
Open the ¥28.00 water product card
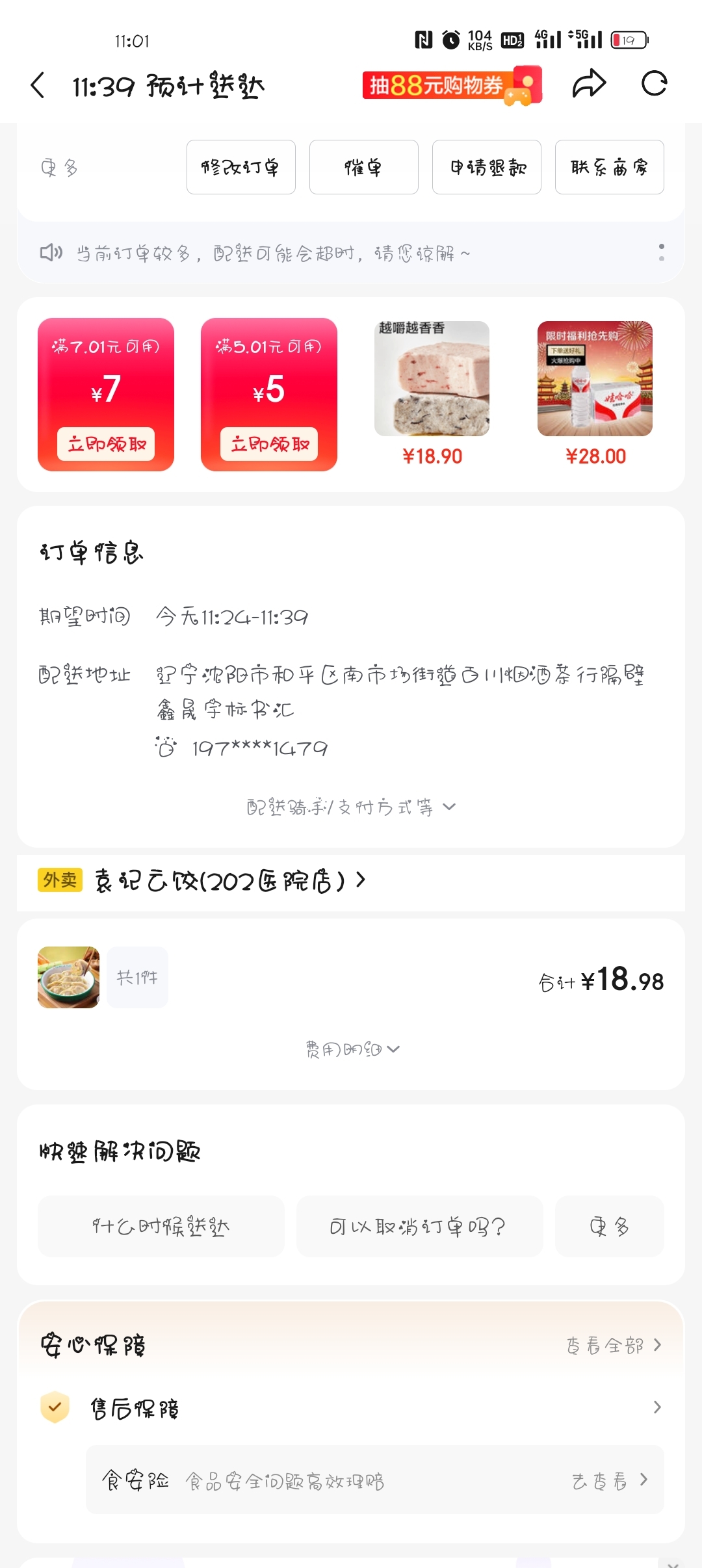(x=595, y=393)
